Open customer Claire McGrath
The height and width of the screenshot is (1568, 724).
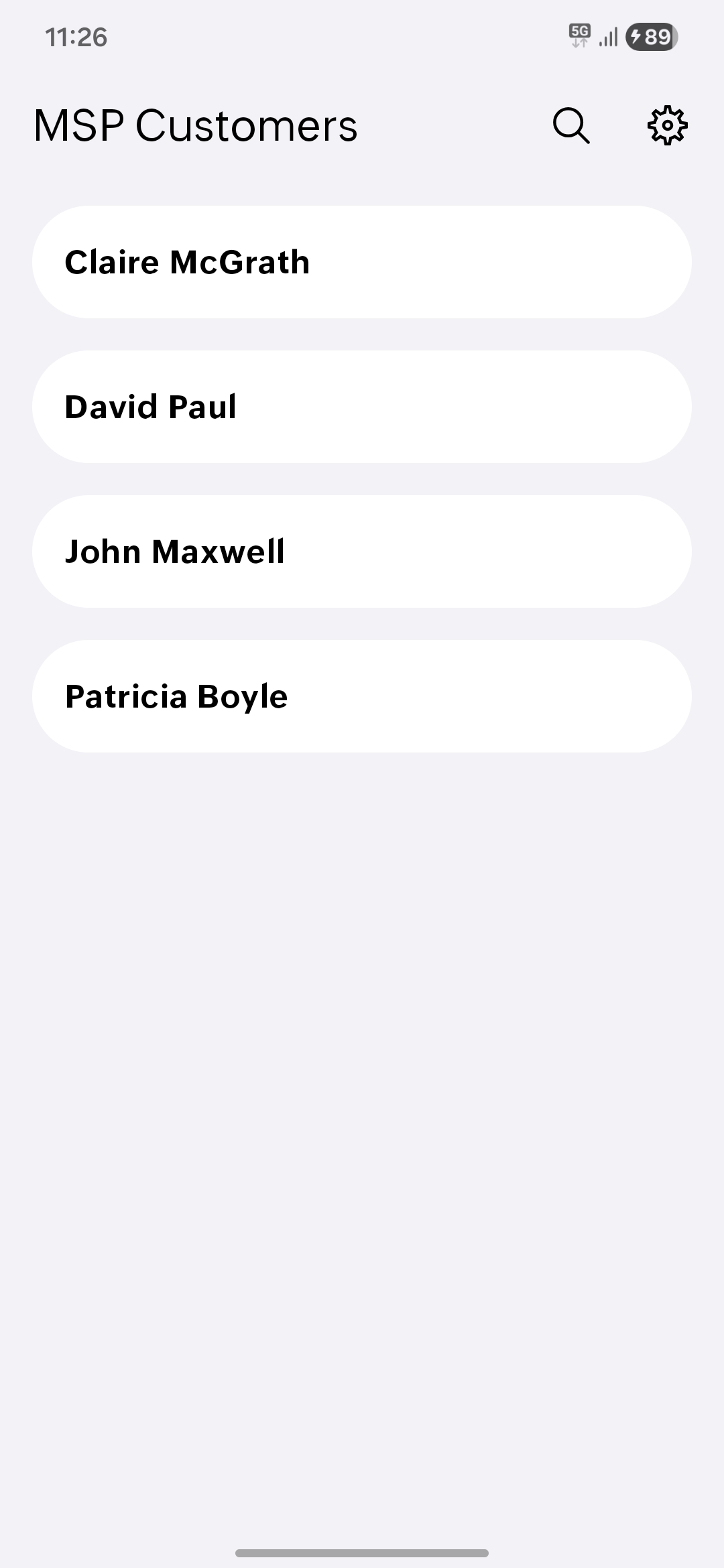tap(362, 262)
